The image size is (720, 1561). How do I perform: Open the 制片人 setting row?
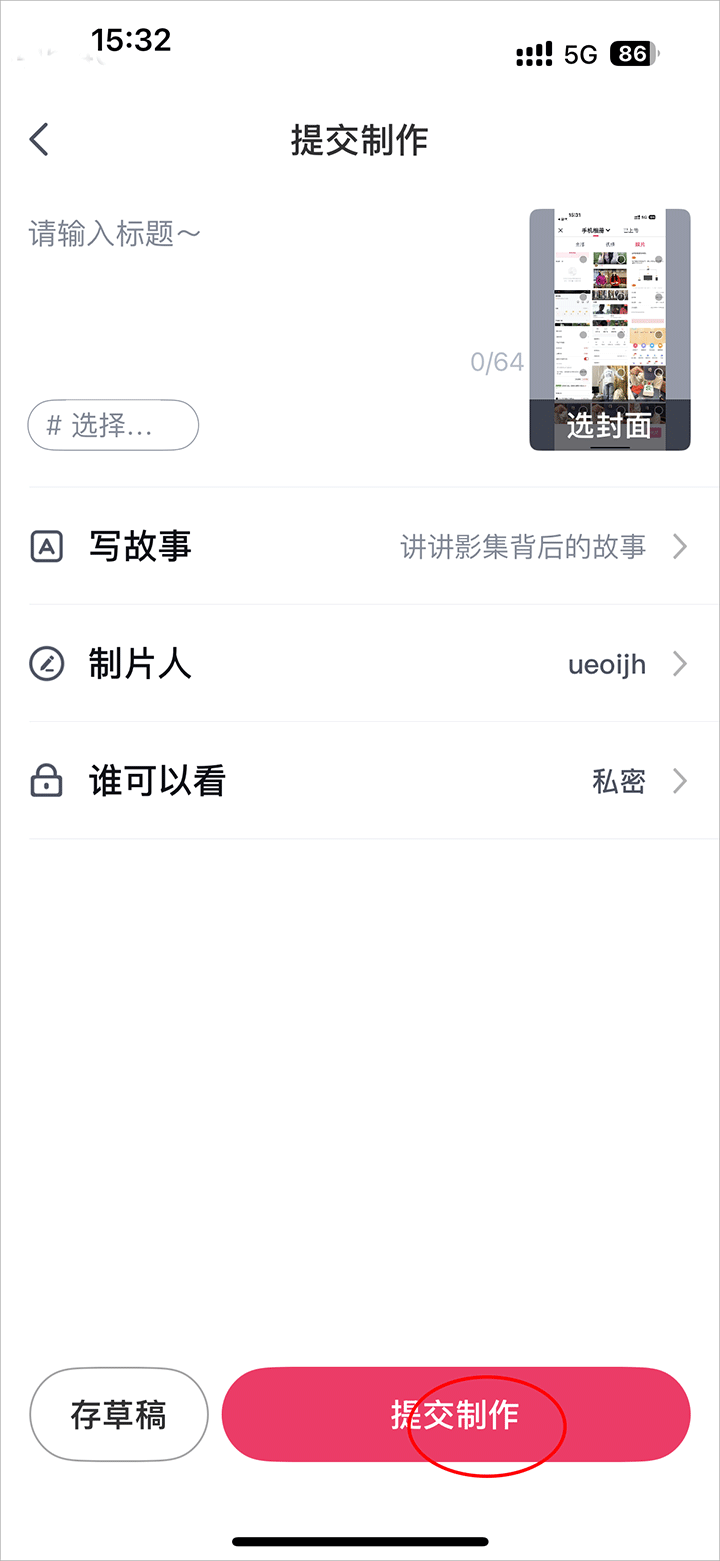point(359,664)
